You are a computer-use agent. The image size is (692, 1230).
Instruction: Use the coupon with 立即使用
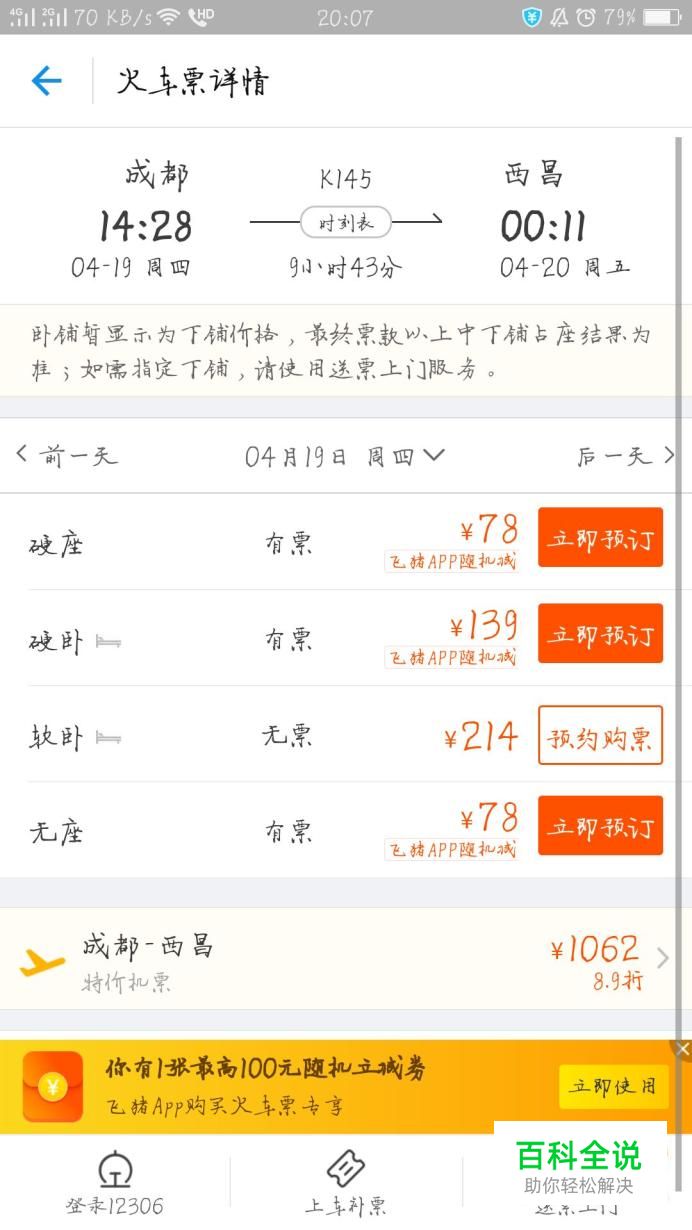click(614, 1086)
